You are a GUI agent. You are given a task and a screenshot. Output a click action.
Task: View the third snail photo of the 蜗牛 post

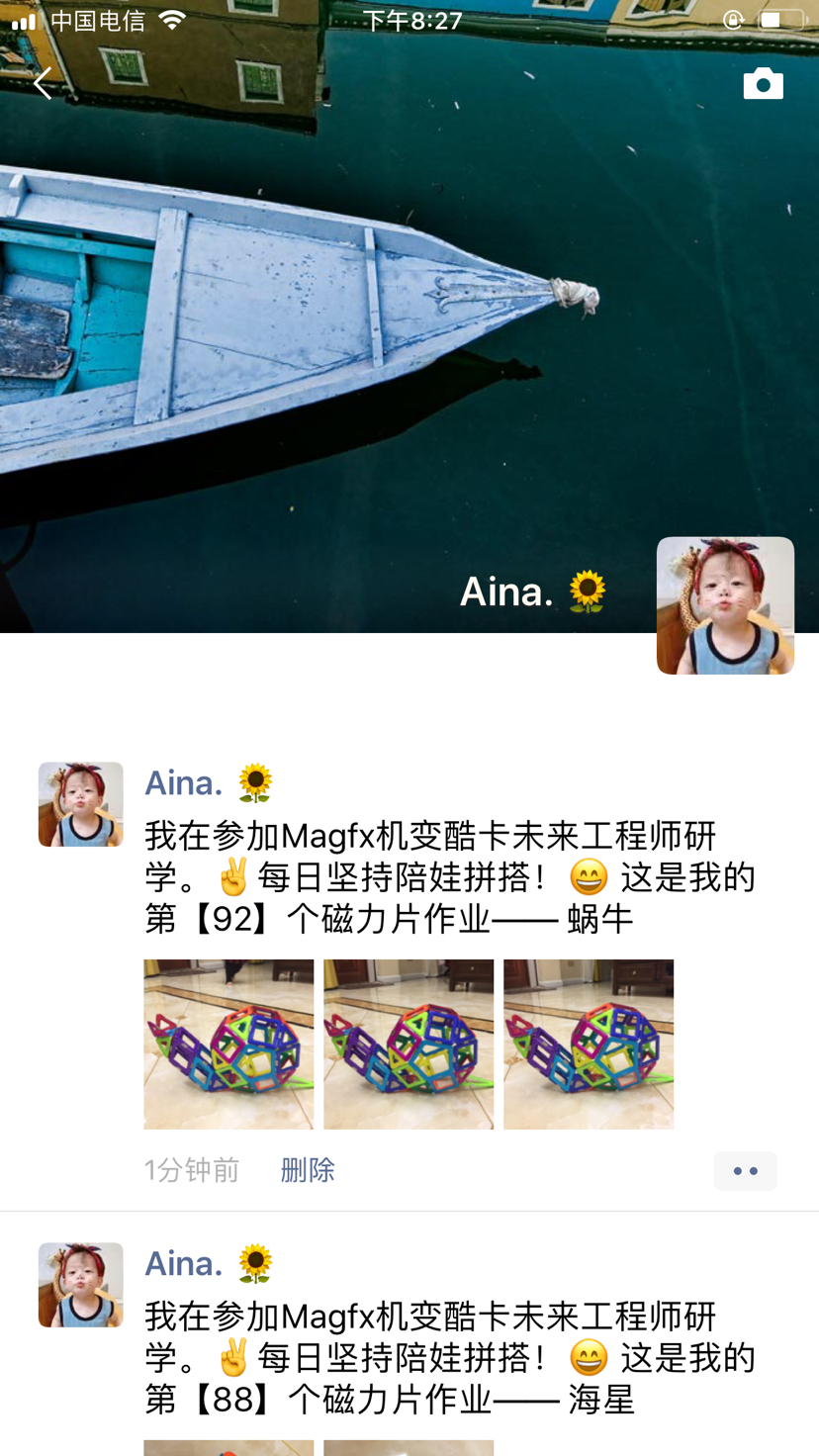coord(589,1044)
